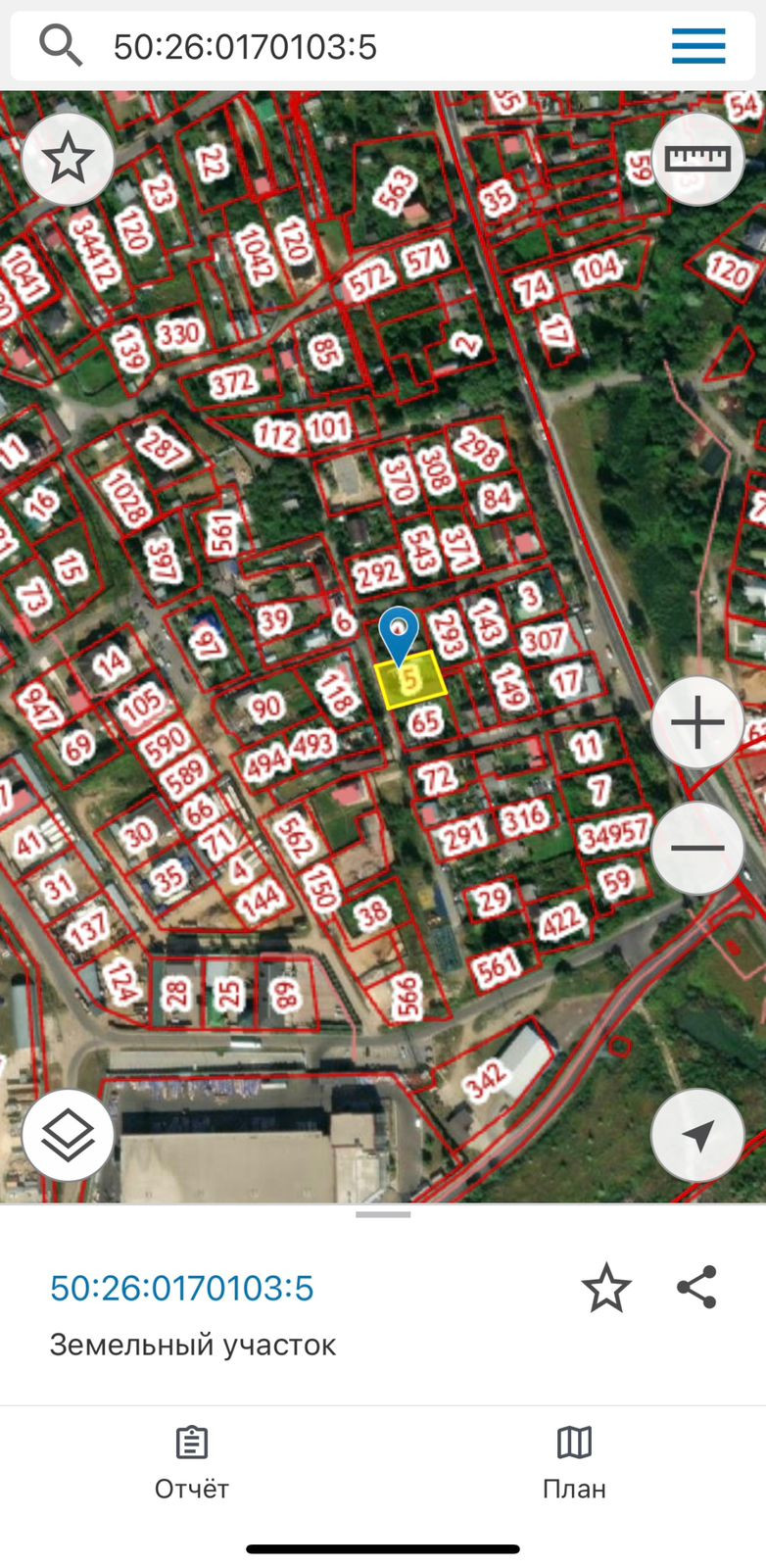Center map on my location
This screenshot has height=1568, width=766.
point(697,1135)
